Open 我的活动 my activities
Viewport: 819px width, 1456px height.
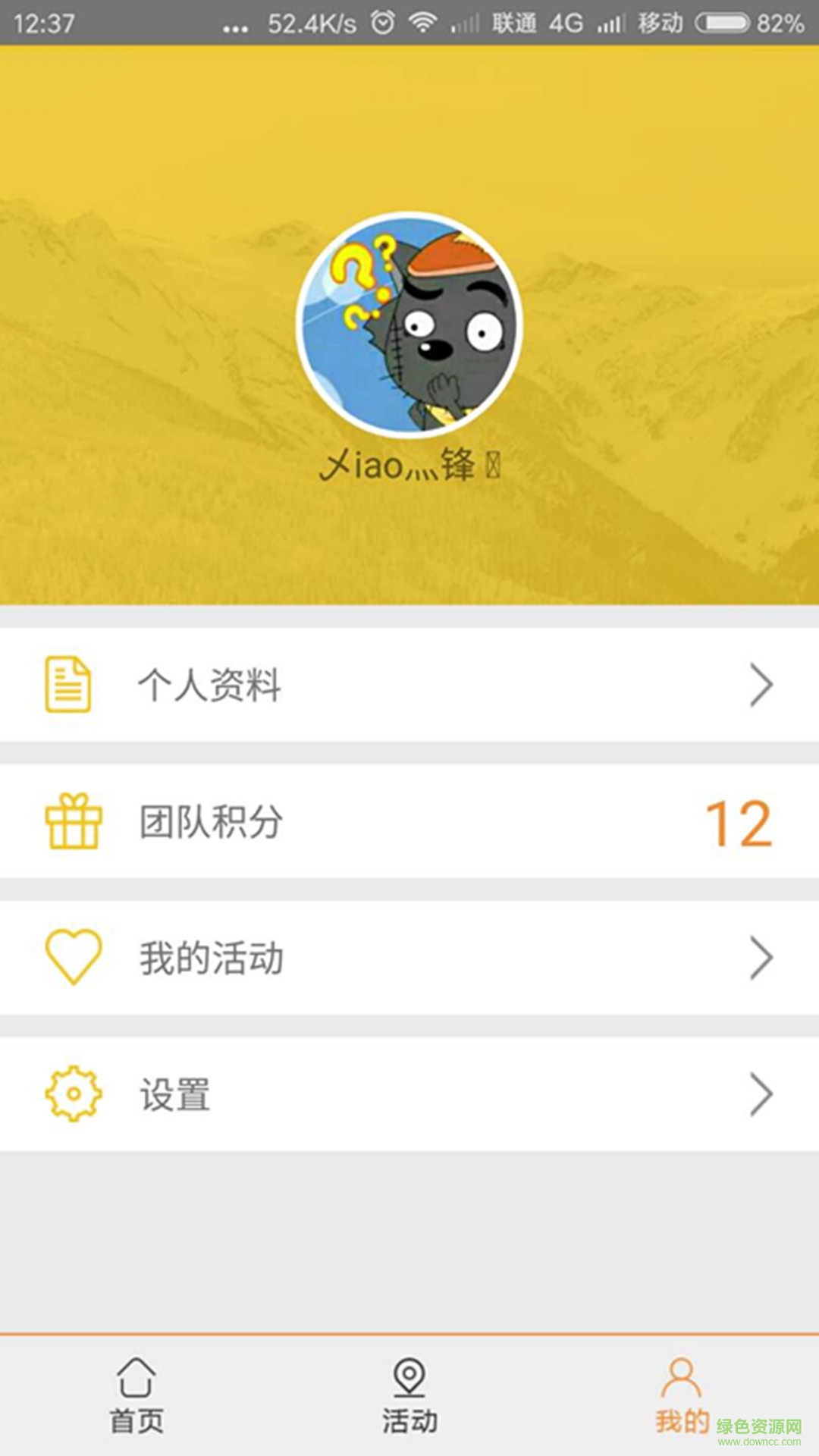[409, 958]
